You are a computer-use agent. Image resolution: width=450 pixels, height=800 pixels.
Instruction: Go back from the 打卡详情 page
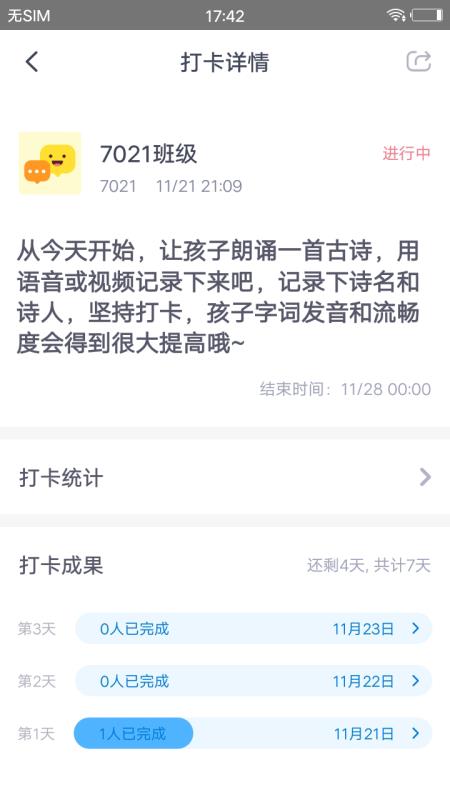[x=32, y=62]
